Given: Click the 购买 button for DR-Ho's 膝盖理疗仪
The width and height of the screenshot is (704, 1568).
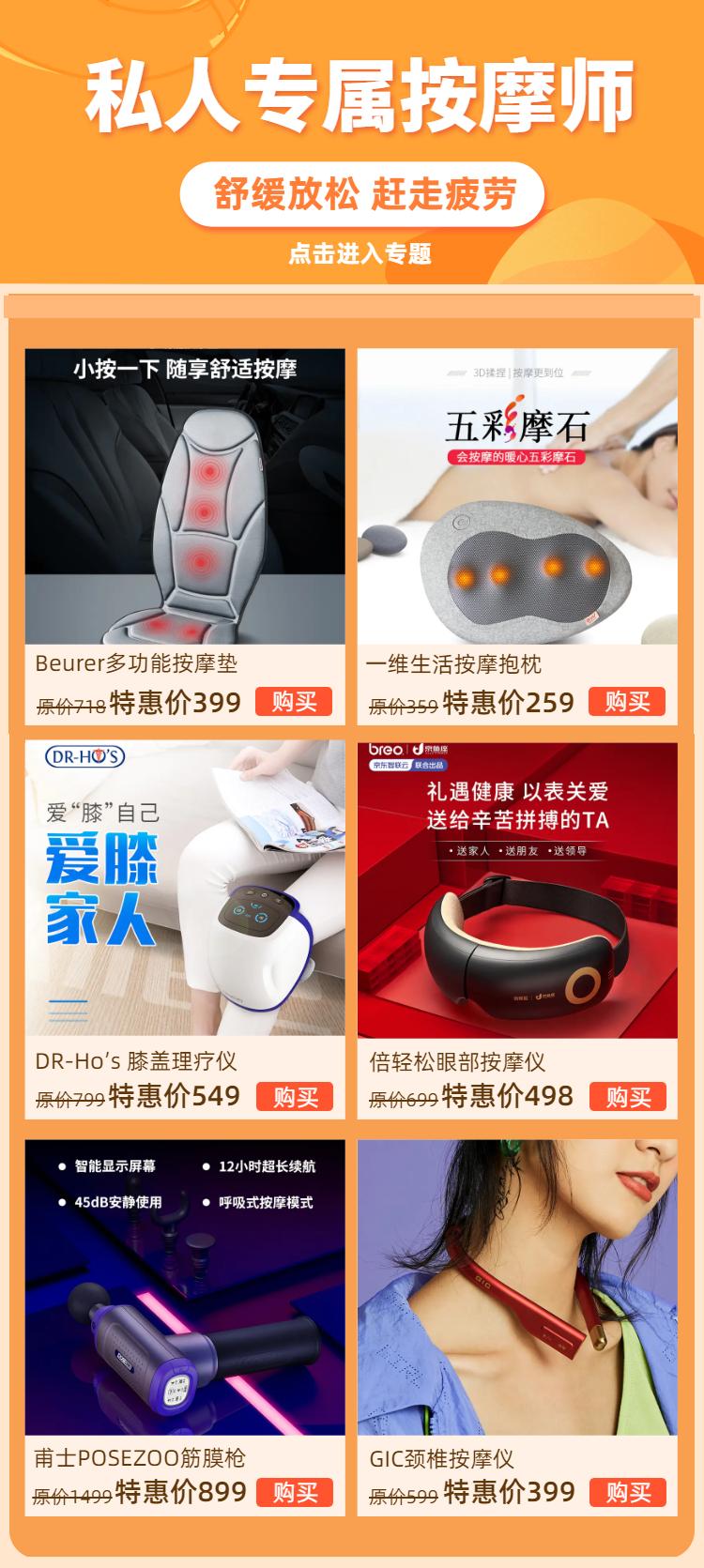Looking at the screenshot, I should 294,1094.
